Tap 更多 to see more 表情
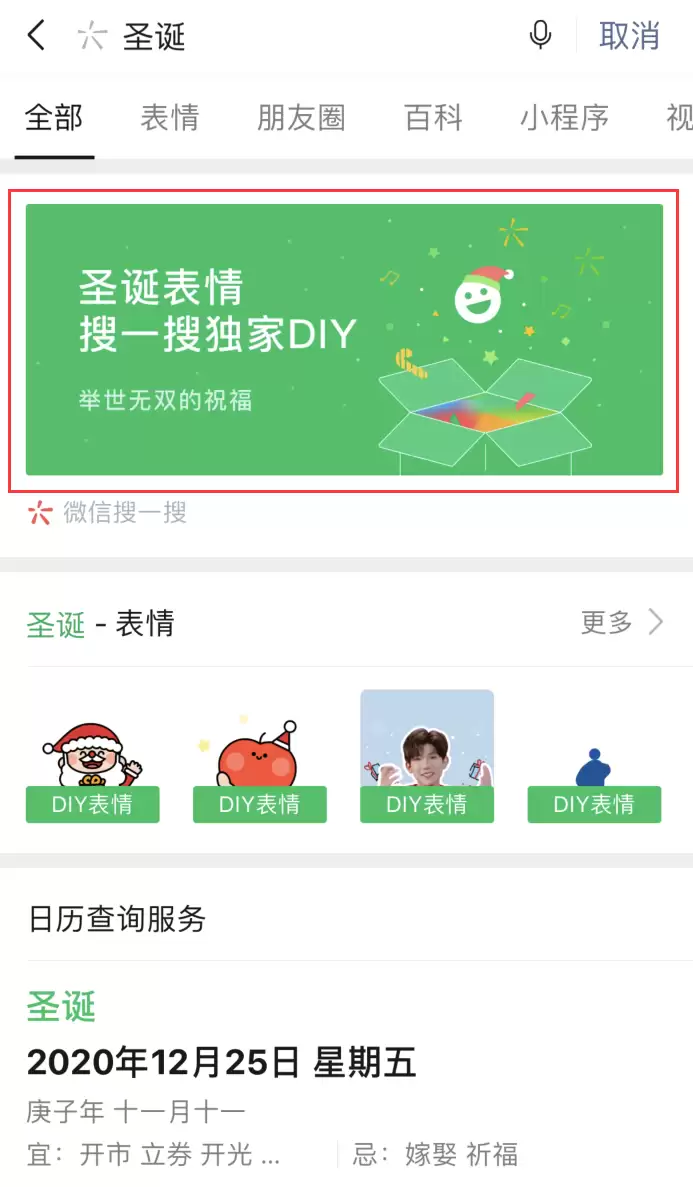Screen dimensions: 693x1187 (622, 622)
